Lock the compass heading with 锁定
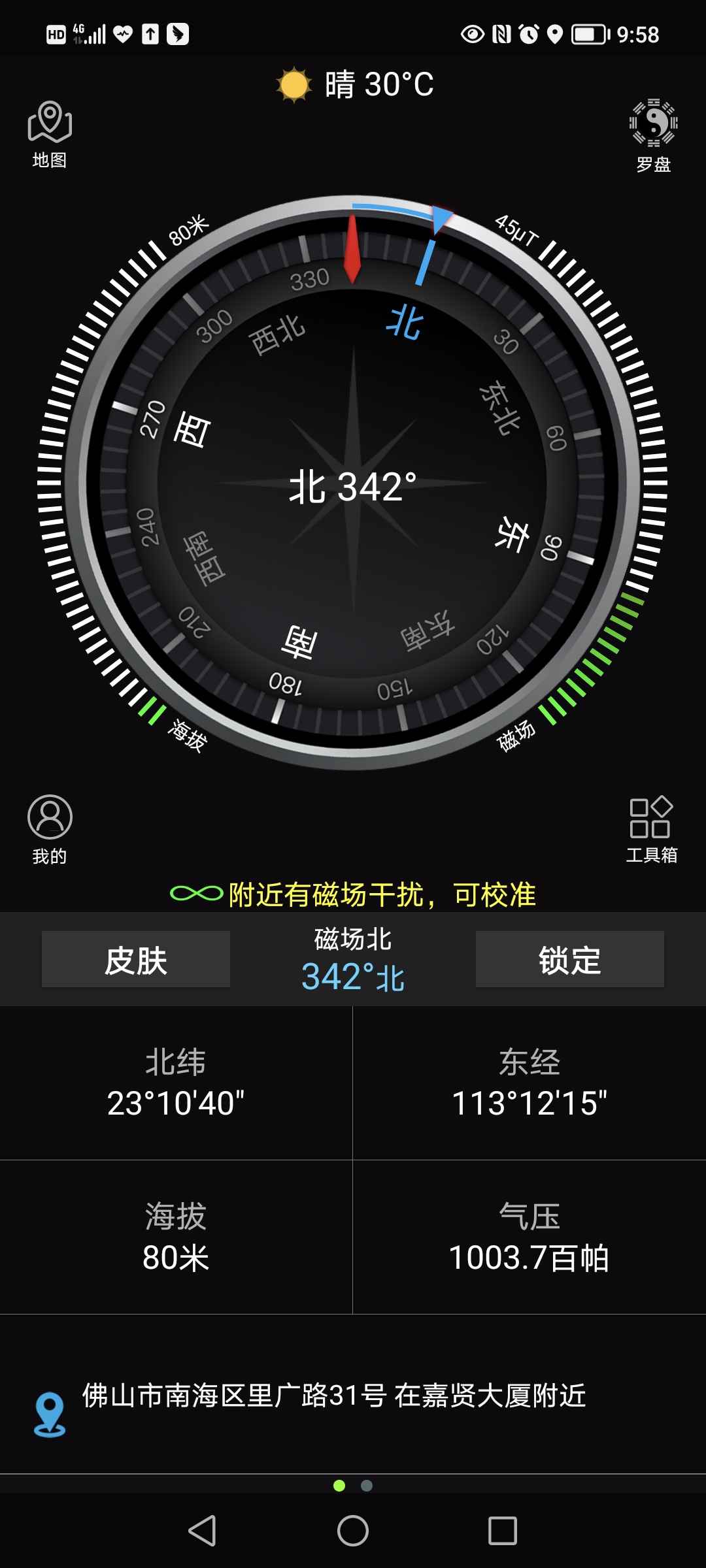 pos(569,960)
